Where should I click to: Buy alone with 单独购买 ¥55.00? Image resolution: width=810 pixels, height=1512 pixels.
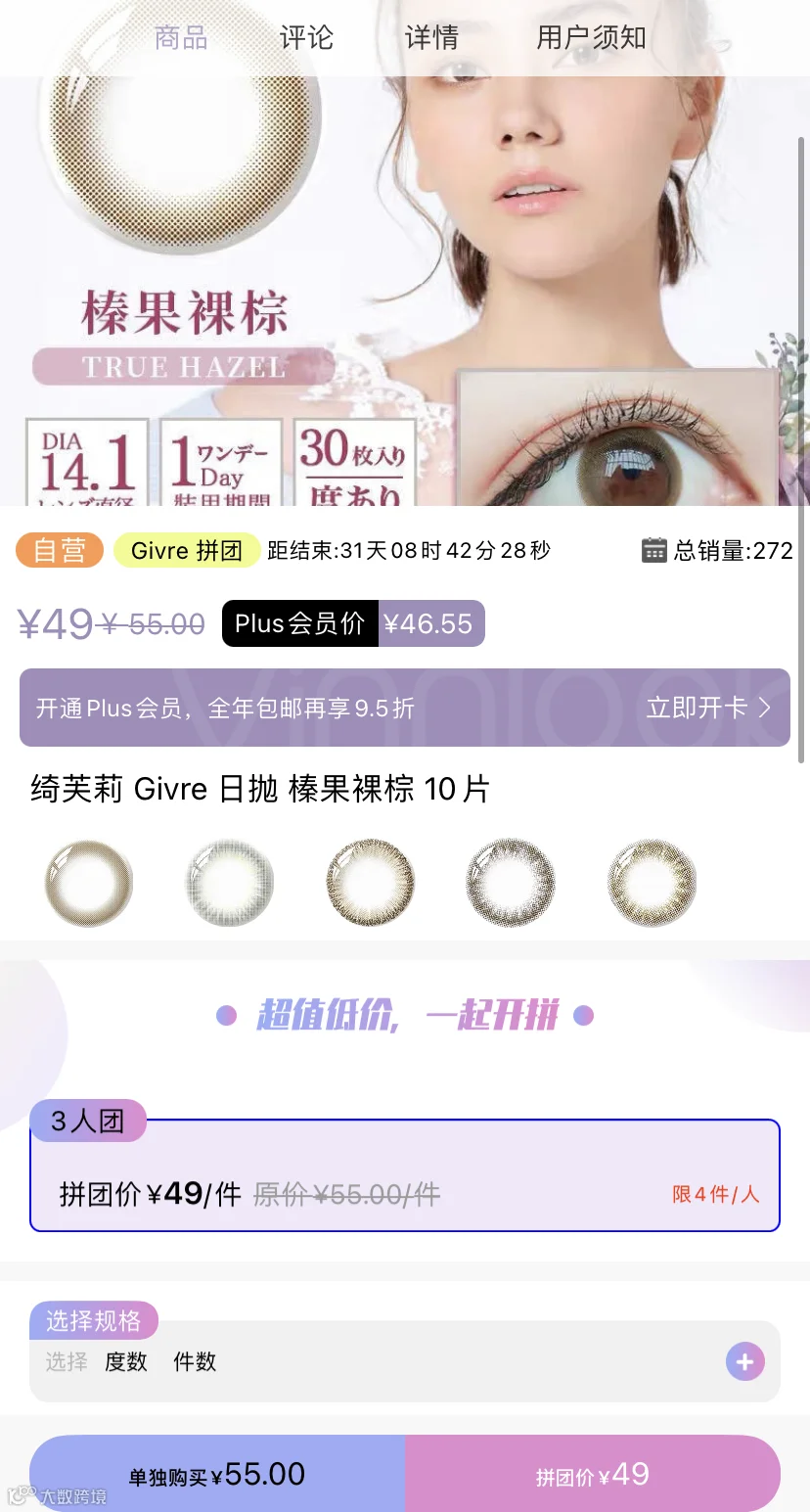(217, 1474)
